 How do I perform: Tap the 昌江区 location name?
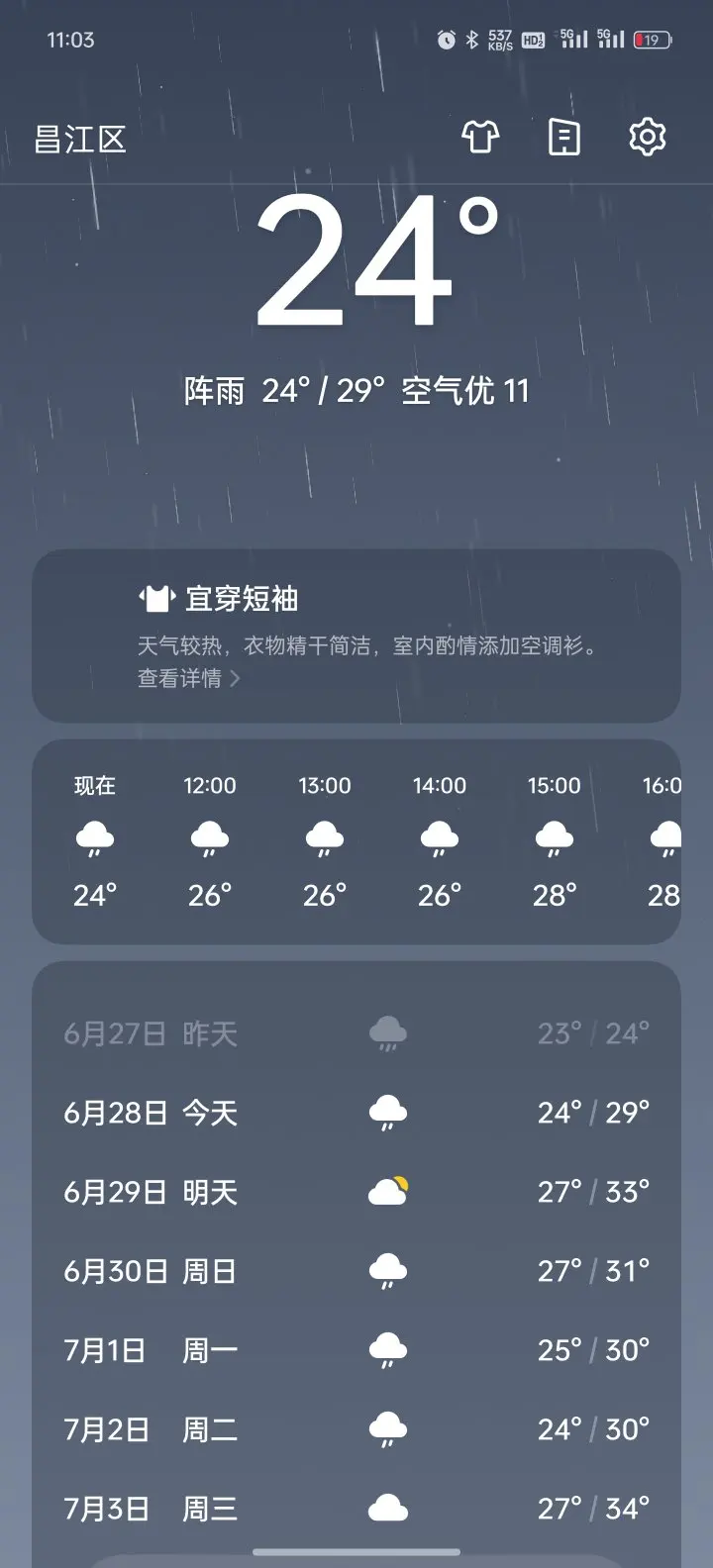(x=80, y=140)
